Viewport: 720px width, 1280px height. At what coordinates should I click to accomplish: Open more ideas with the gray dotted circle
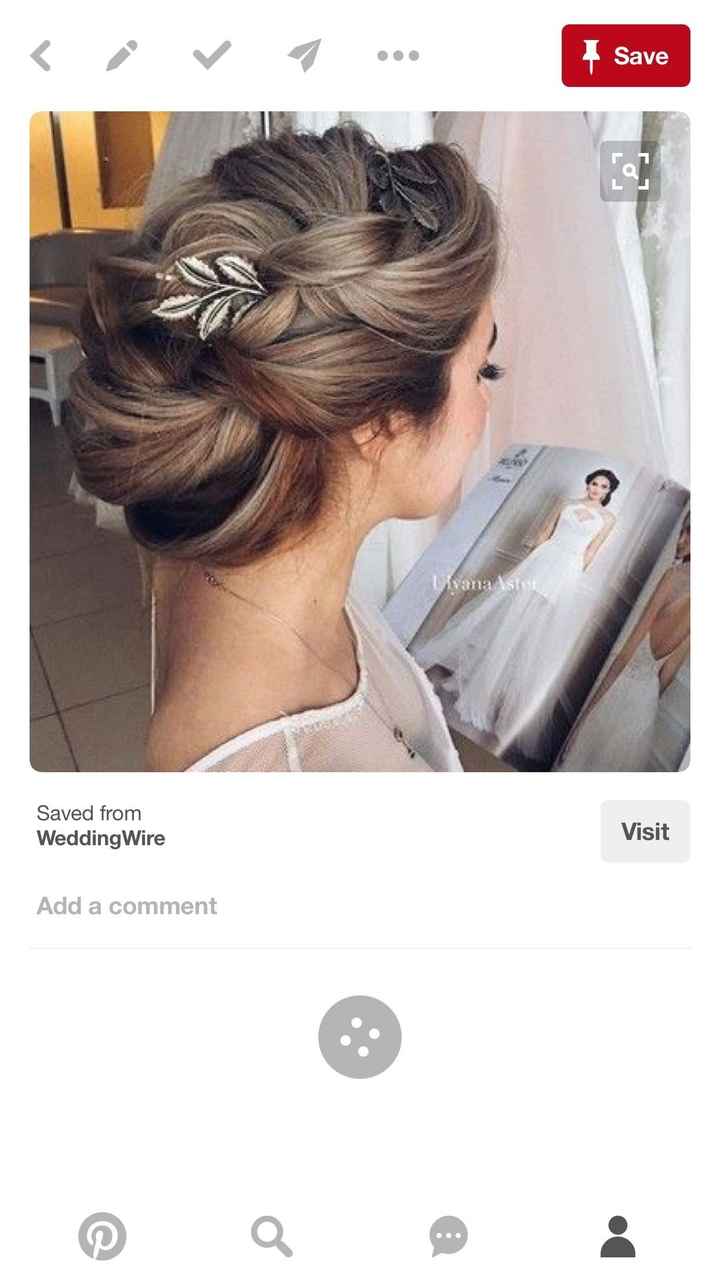pyautogui.click(x=359, y=1036)
